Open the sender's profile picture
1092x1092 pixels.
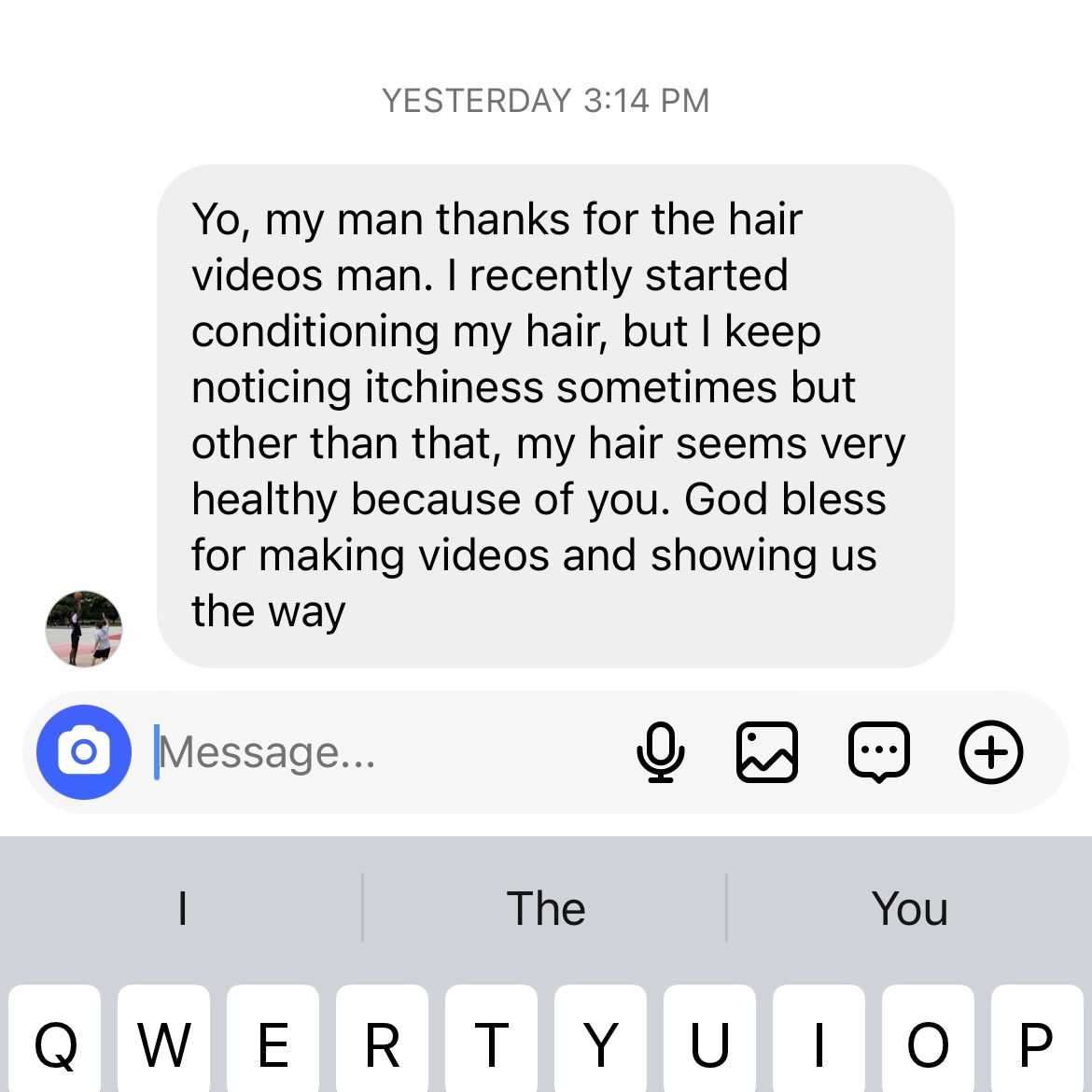point(84,629)
